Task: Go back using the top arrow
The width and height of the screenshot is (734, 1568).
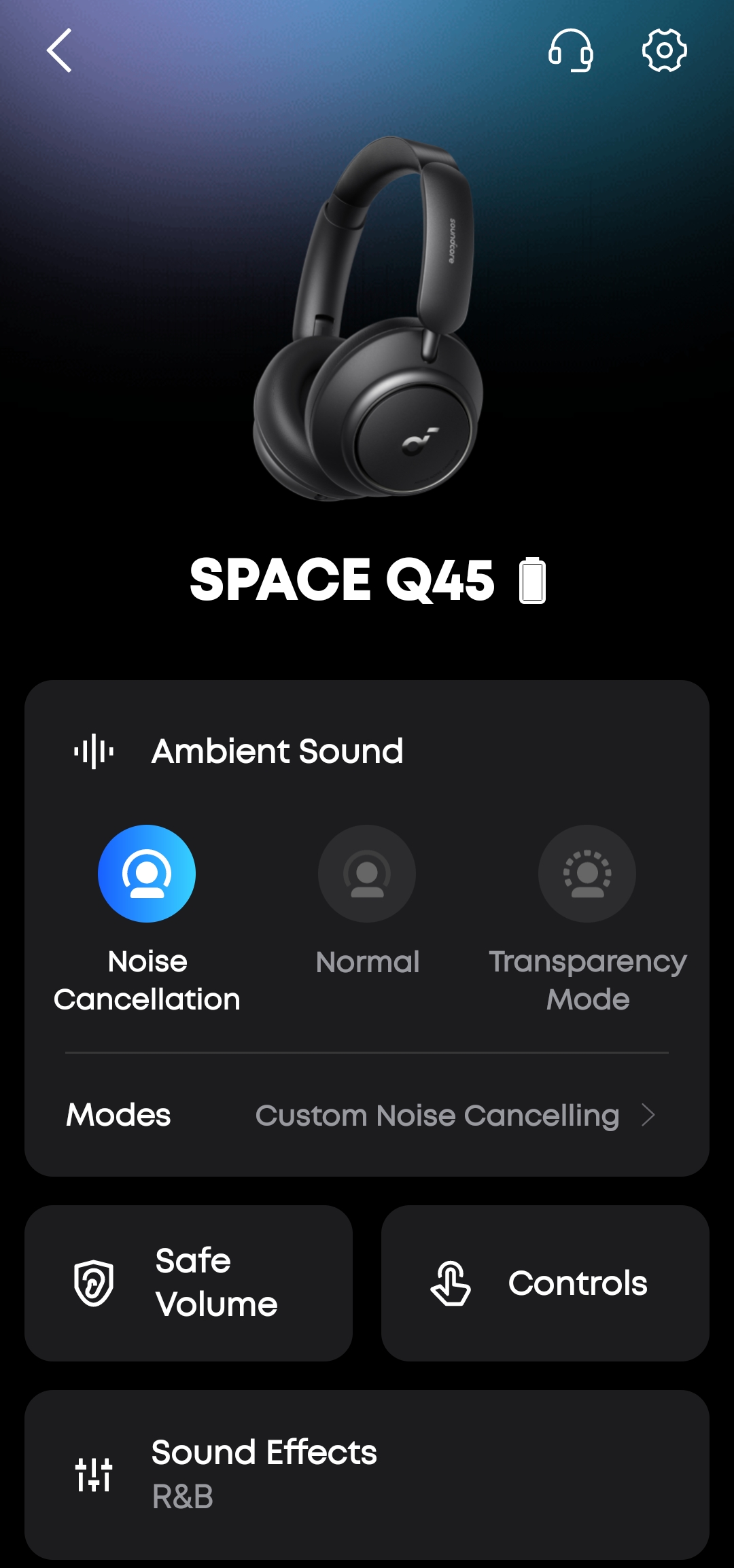Action: (x=59, y=50)
